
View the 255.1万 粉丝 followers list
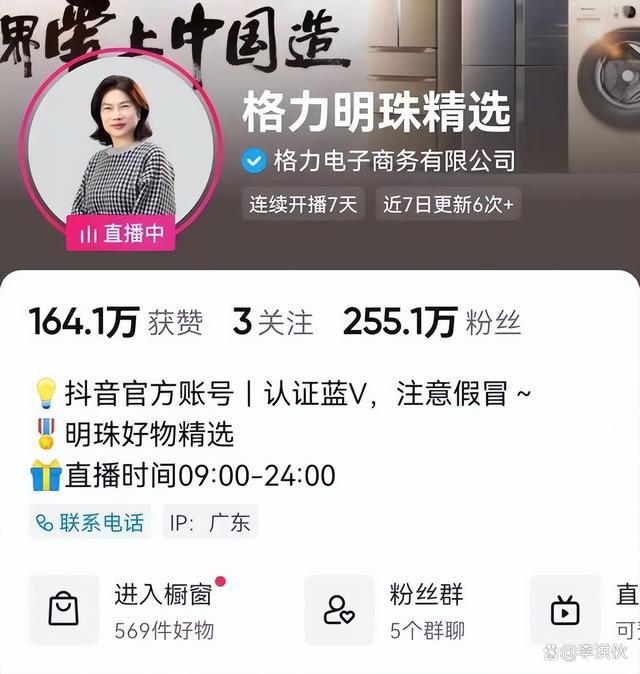click(431, 322)
